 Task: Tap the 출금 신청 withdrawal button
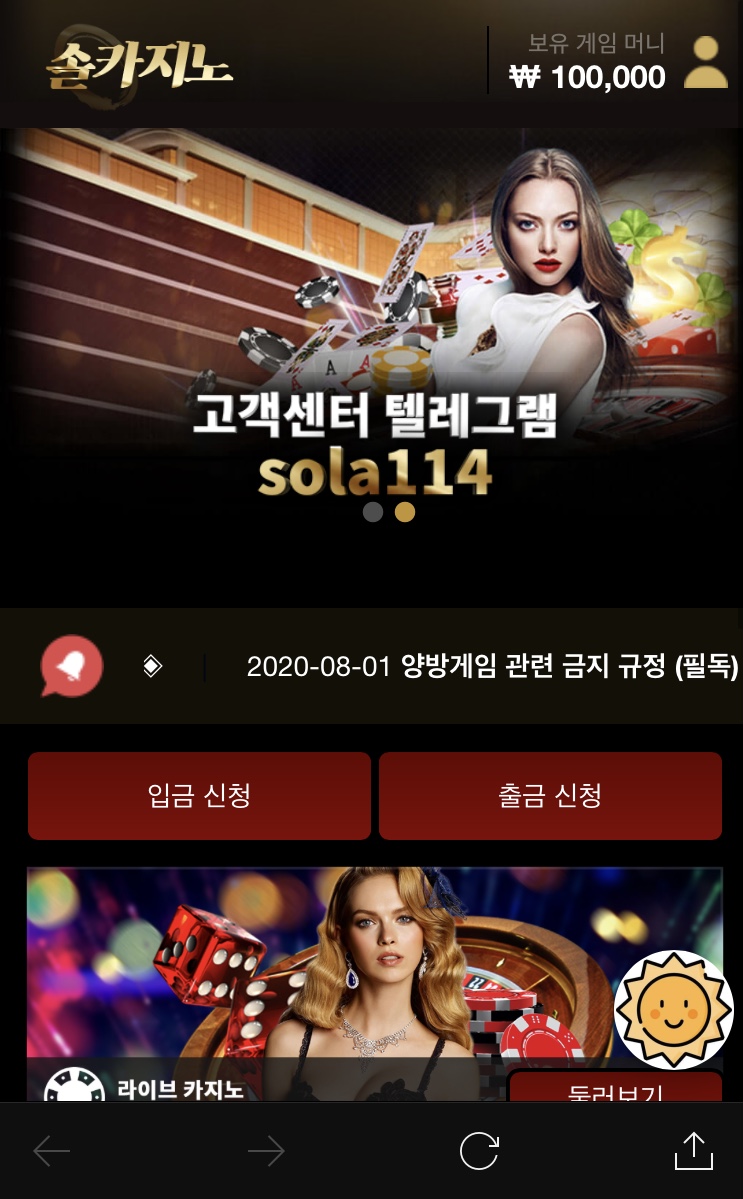point(550,796)
